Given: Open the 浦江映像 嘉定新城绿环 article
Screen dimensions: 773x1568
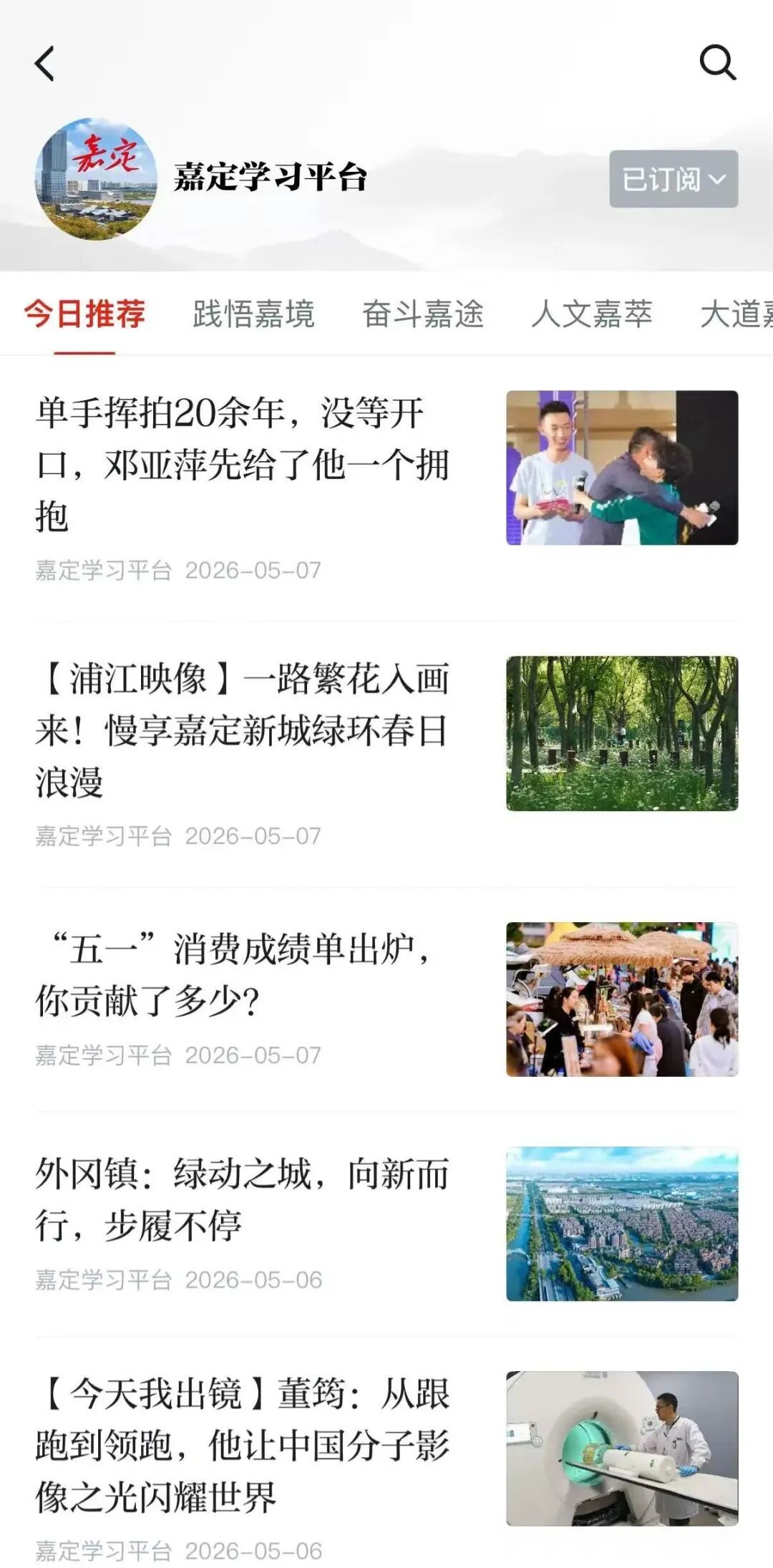Looking at the screenshot, I should click(386, 753).
